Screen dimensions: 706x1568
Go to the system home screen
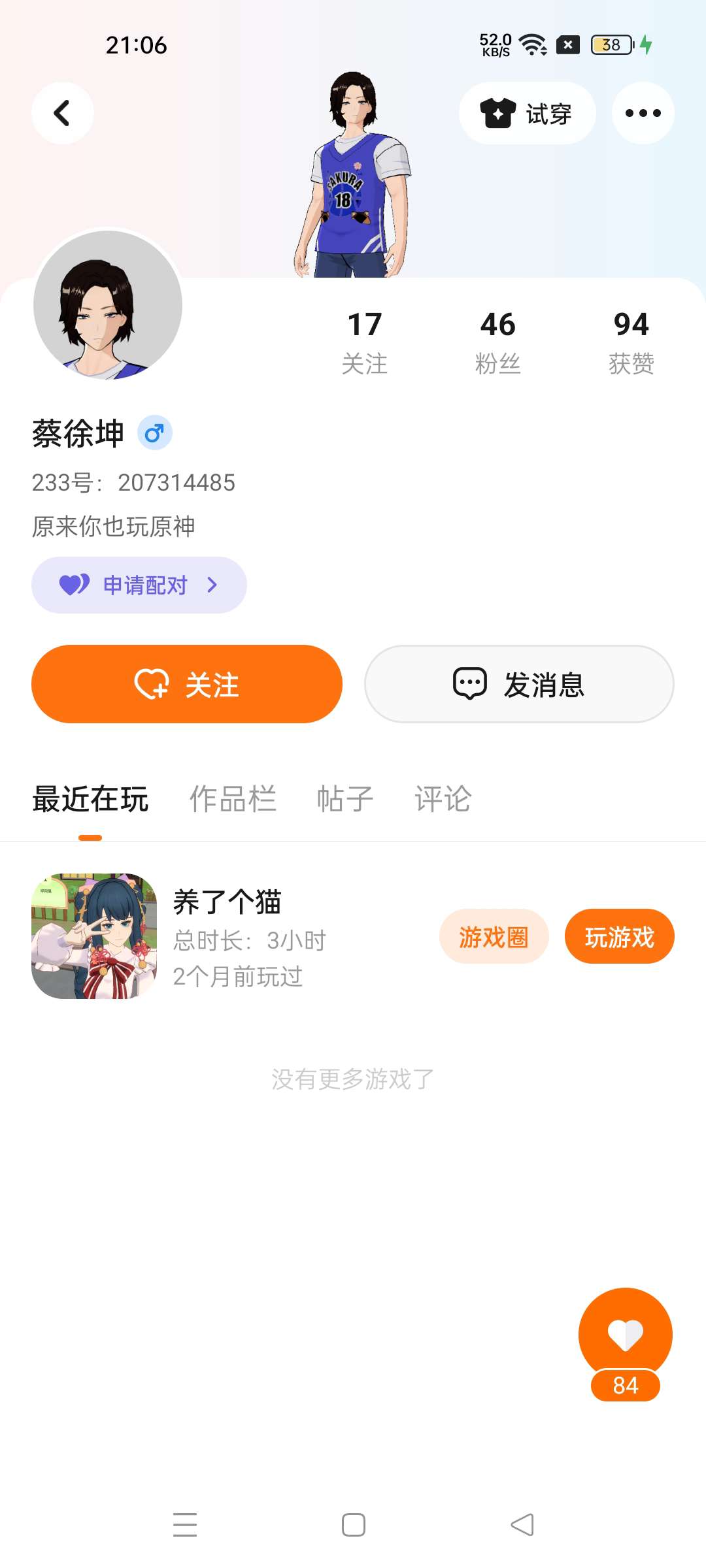click(x=353, y=1525)
